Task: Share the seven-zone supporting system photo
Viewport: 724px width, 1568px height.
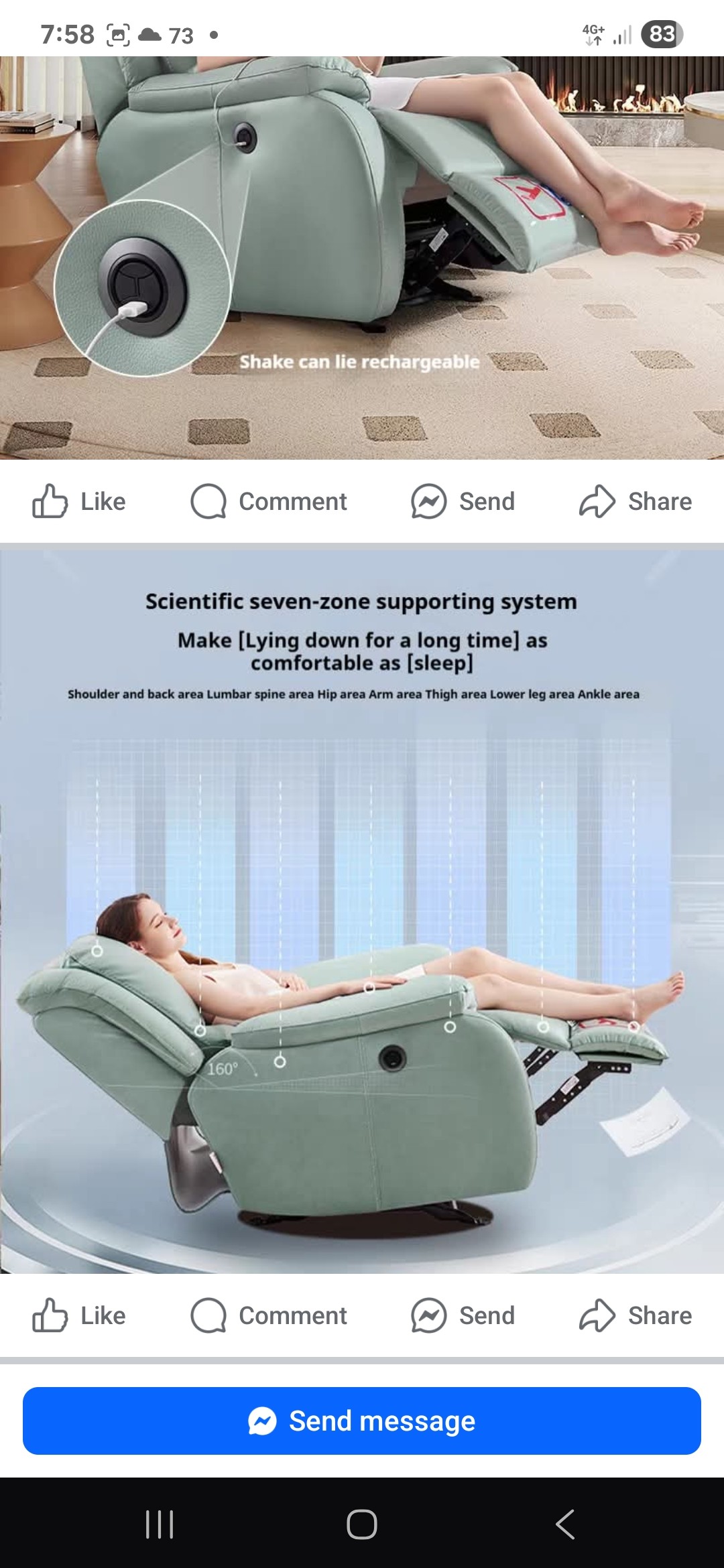Action: [x=636, y=1315]
